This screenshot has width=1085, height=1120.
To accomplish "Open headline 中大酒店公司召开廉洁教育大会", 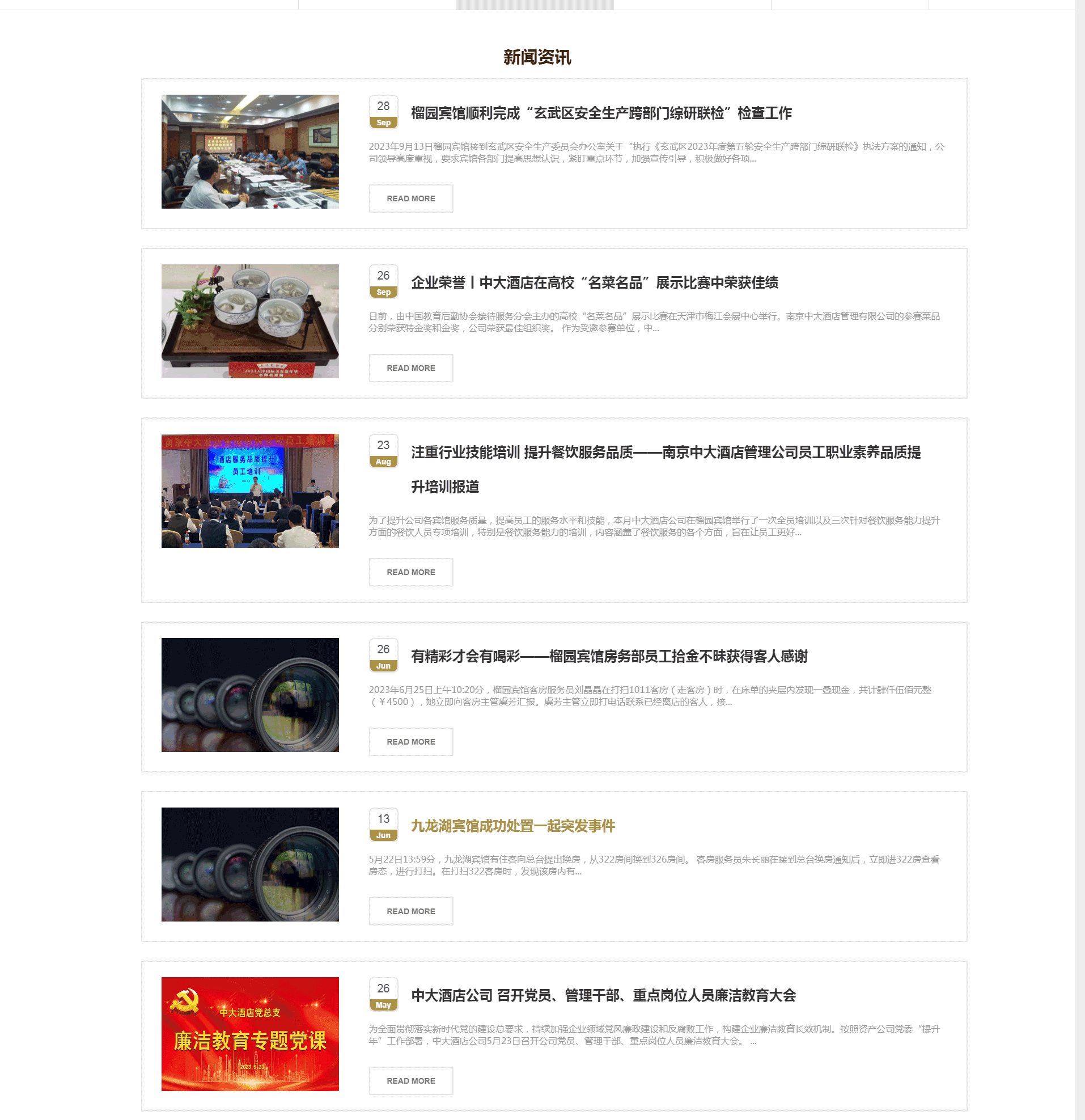I will pos(603,996).
